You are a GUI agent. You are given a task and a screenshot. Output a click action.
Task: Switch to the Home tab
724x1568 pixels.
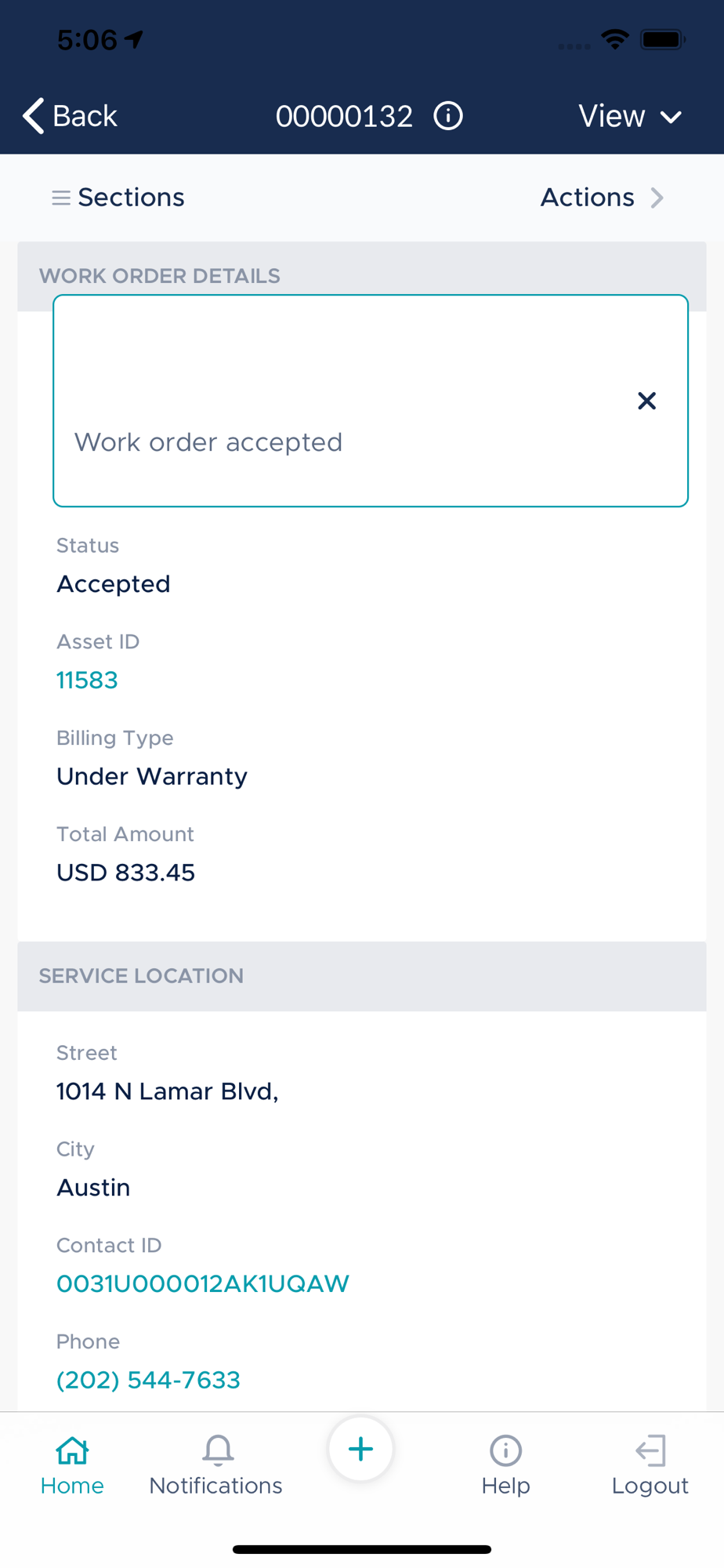pos(72,1465)
